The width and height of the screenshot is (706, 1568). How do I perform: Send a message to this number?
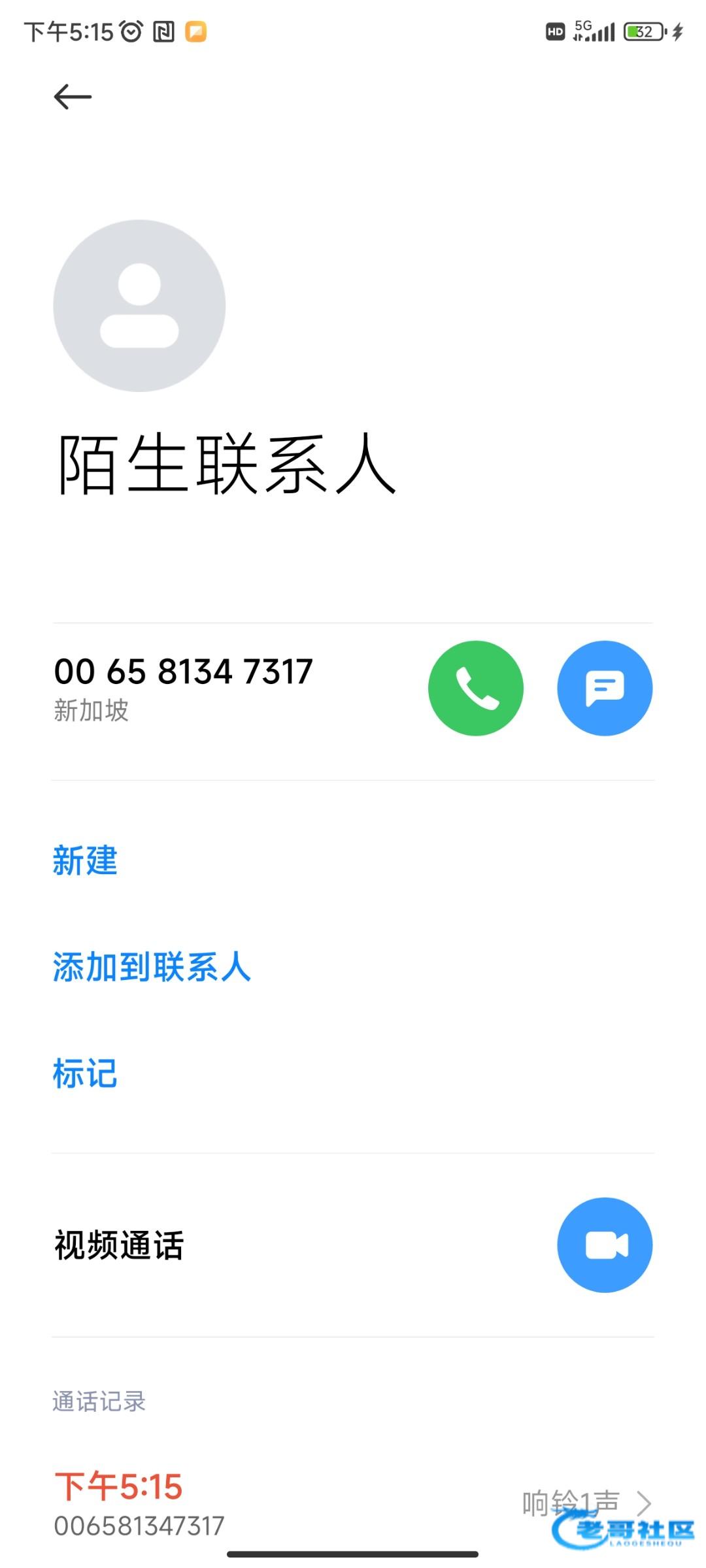604,688
